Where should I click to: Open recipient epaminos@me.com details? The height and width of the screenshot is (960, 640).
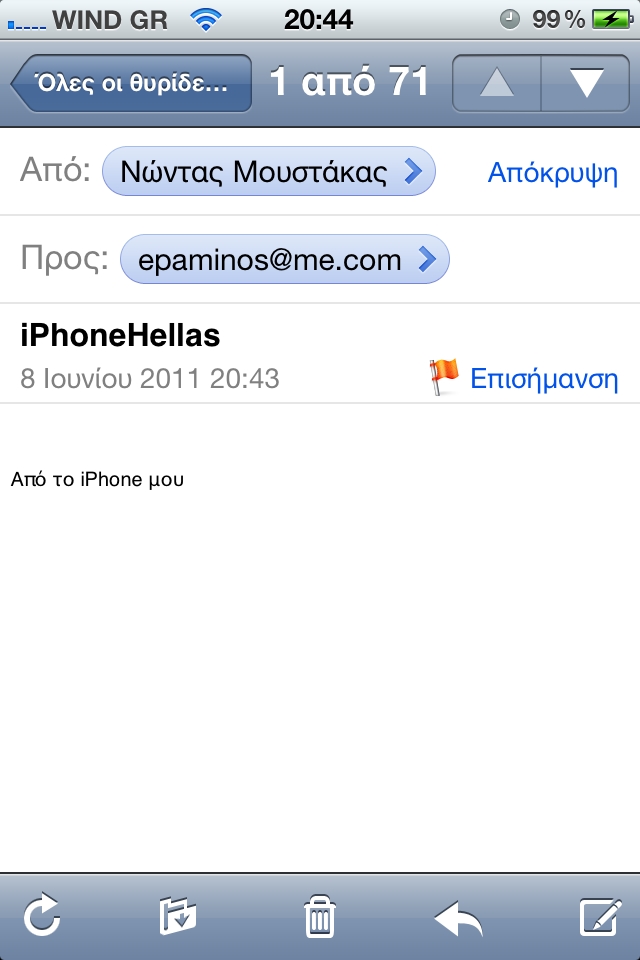[284, 260]
